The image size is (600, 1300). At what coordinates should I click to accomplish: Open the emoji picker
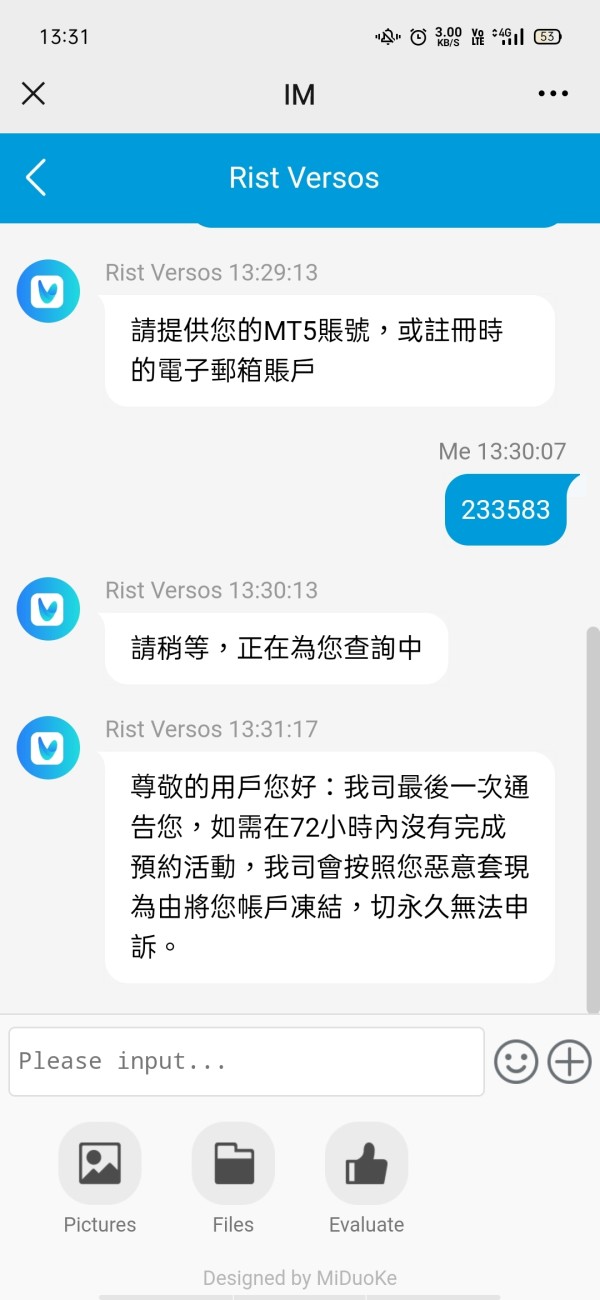[516, 1062]
